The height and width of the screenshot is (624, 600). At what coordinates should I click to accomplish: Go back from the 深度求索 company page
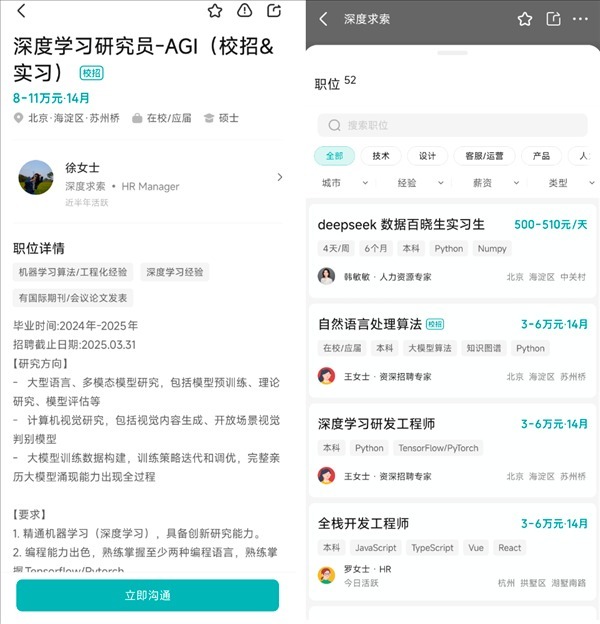(x=323, y=19)
